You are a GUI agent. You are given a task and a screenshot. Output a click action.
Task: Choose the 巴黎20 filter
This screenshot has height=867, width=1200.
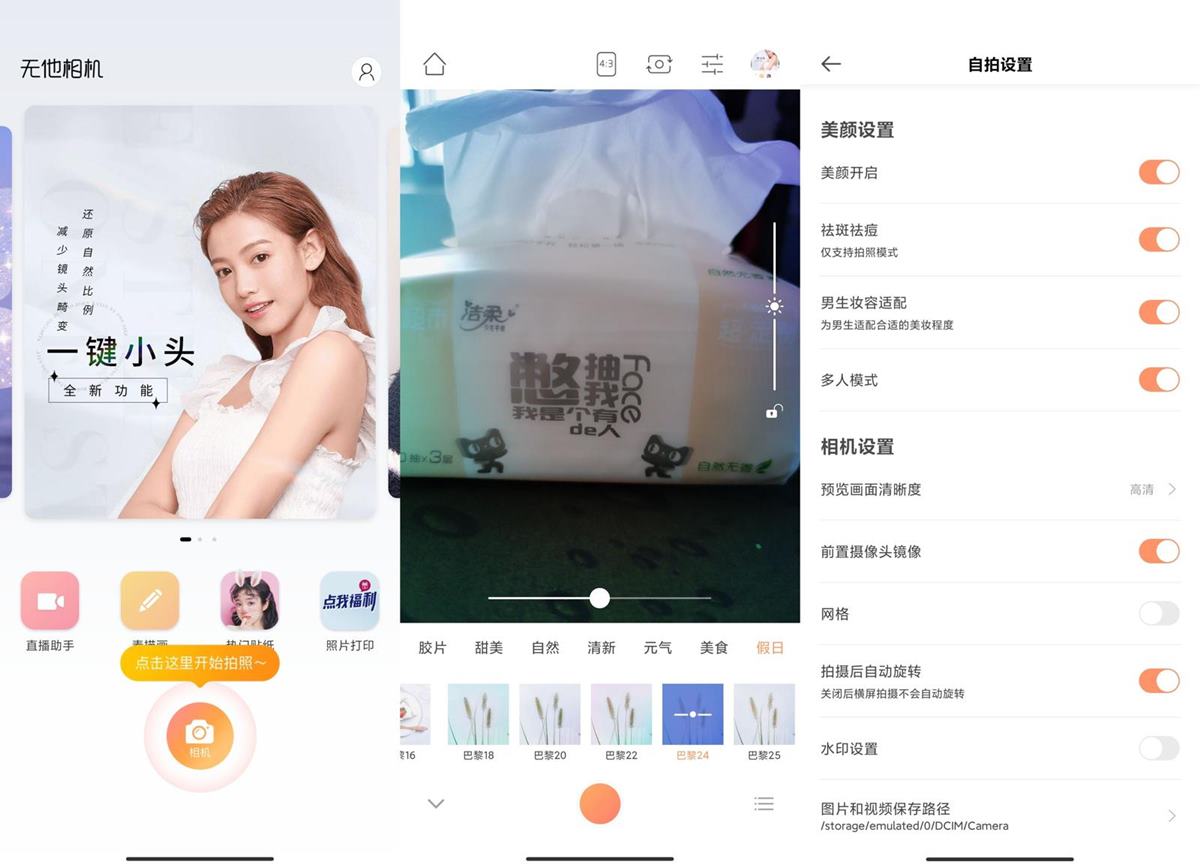coord(550,714)
